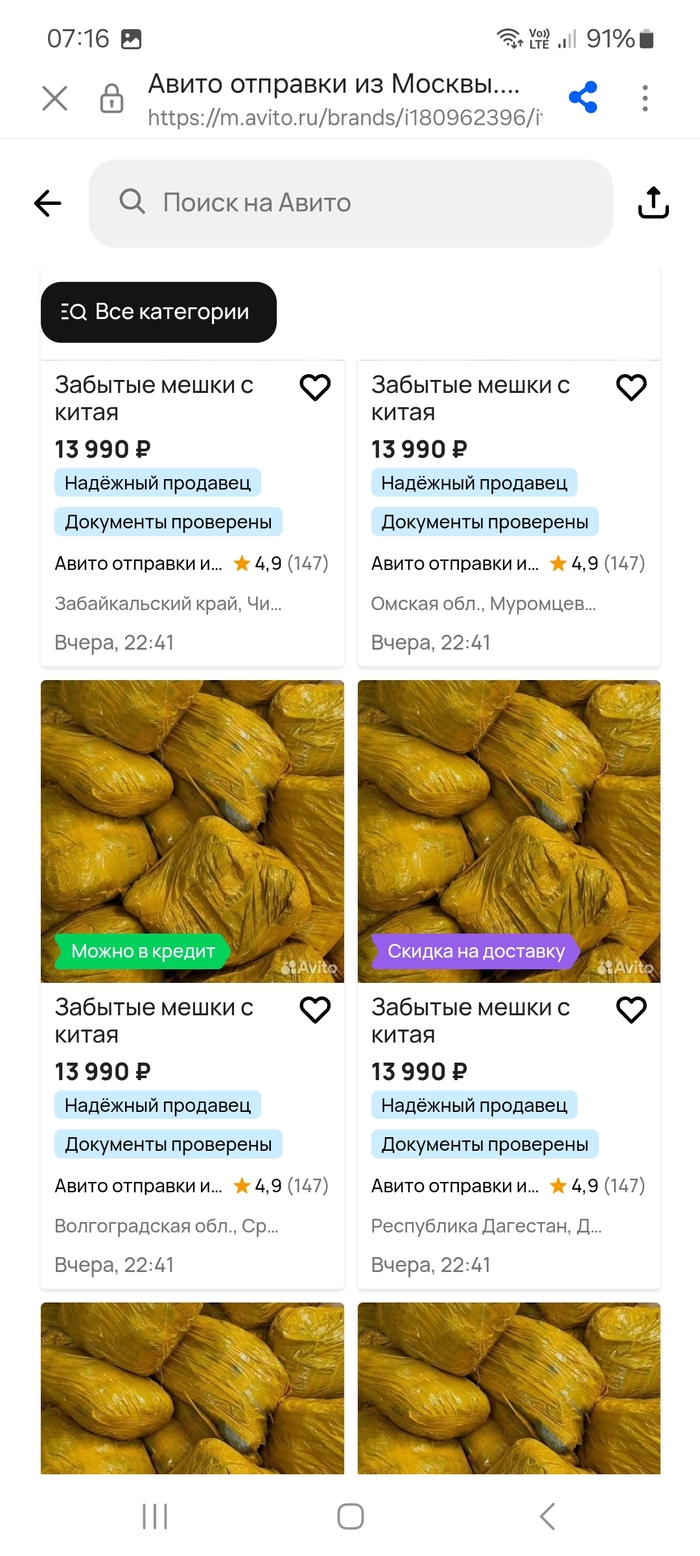Open the Омская обл. listing title
Image resolution: width=700 pixels, height=1556 pixels.
(470, 398)
